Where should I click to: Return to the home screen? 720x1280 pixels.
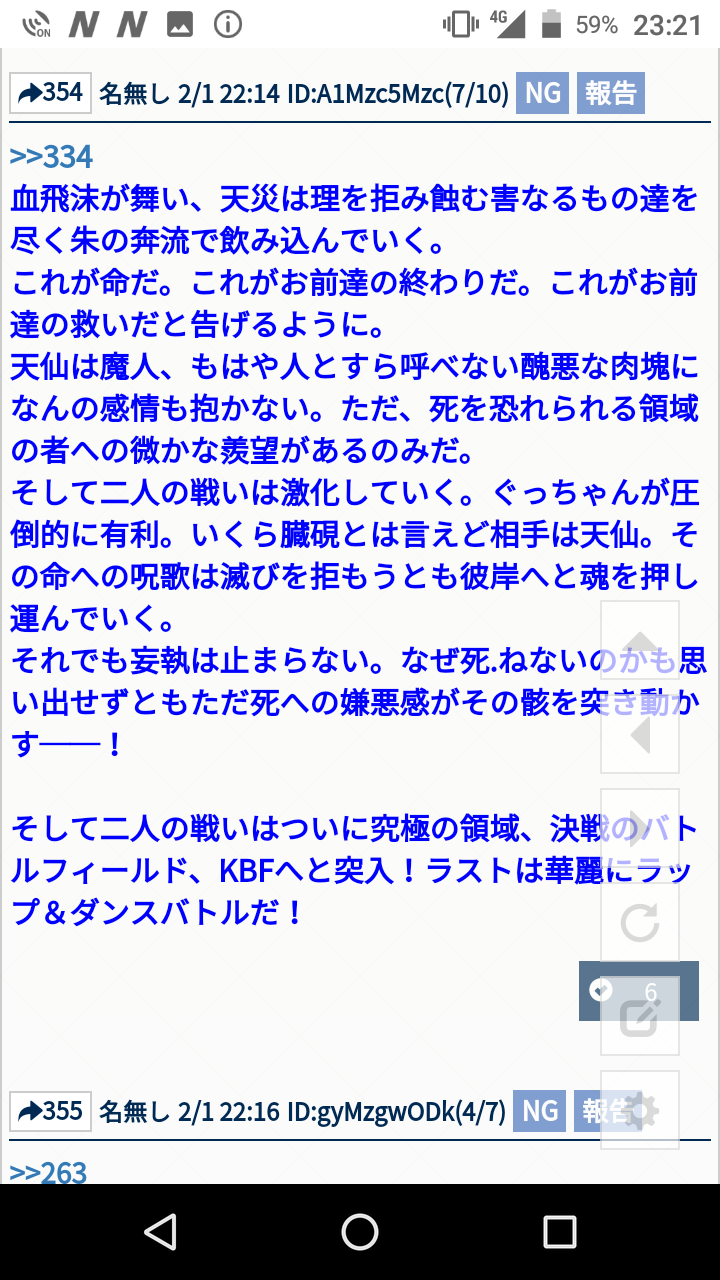coord(360,1231)
